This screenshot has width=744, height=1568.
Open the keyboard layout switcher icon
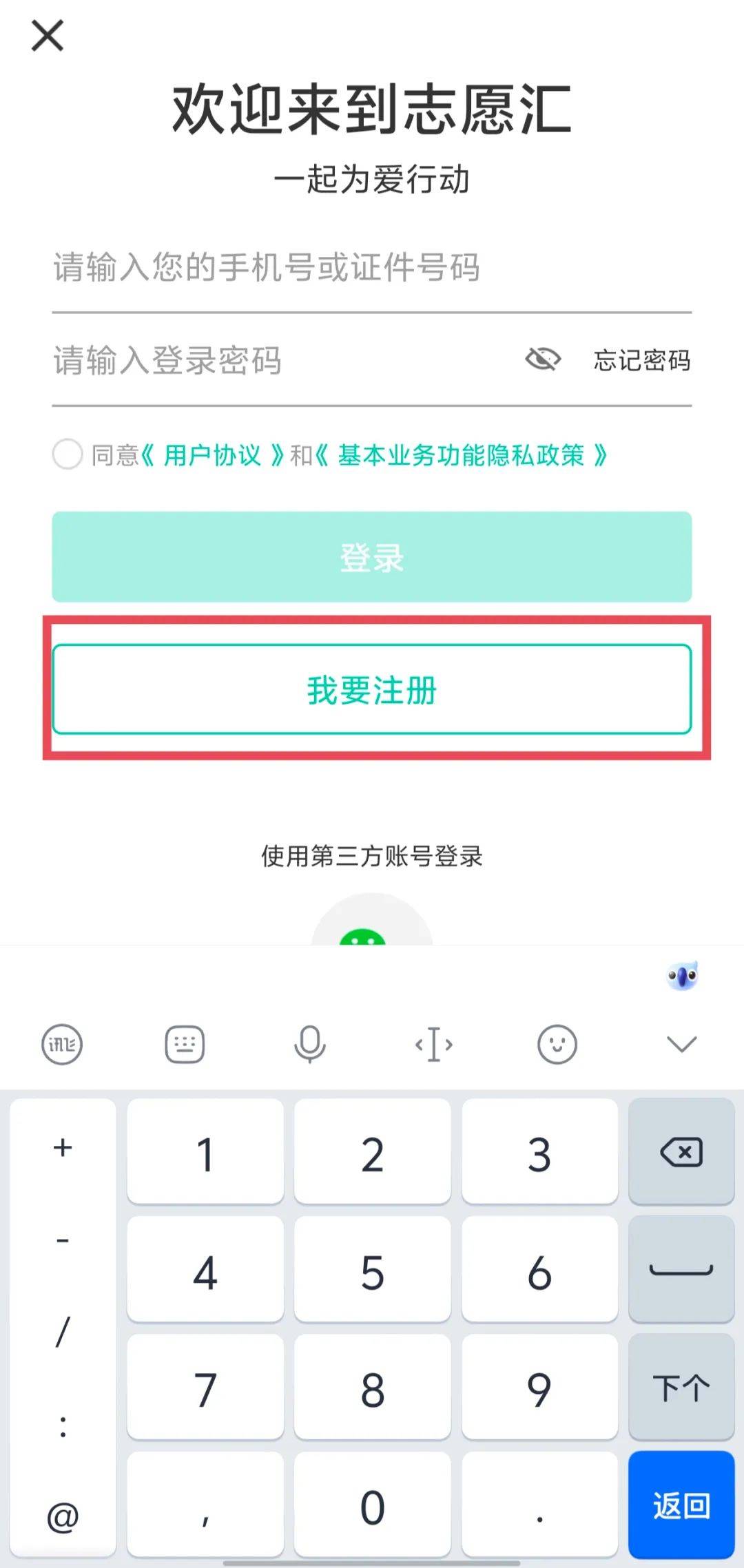click(185, 1044)
